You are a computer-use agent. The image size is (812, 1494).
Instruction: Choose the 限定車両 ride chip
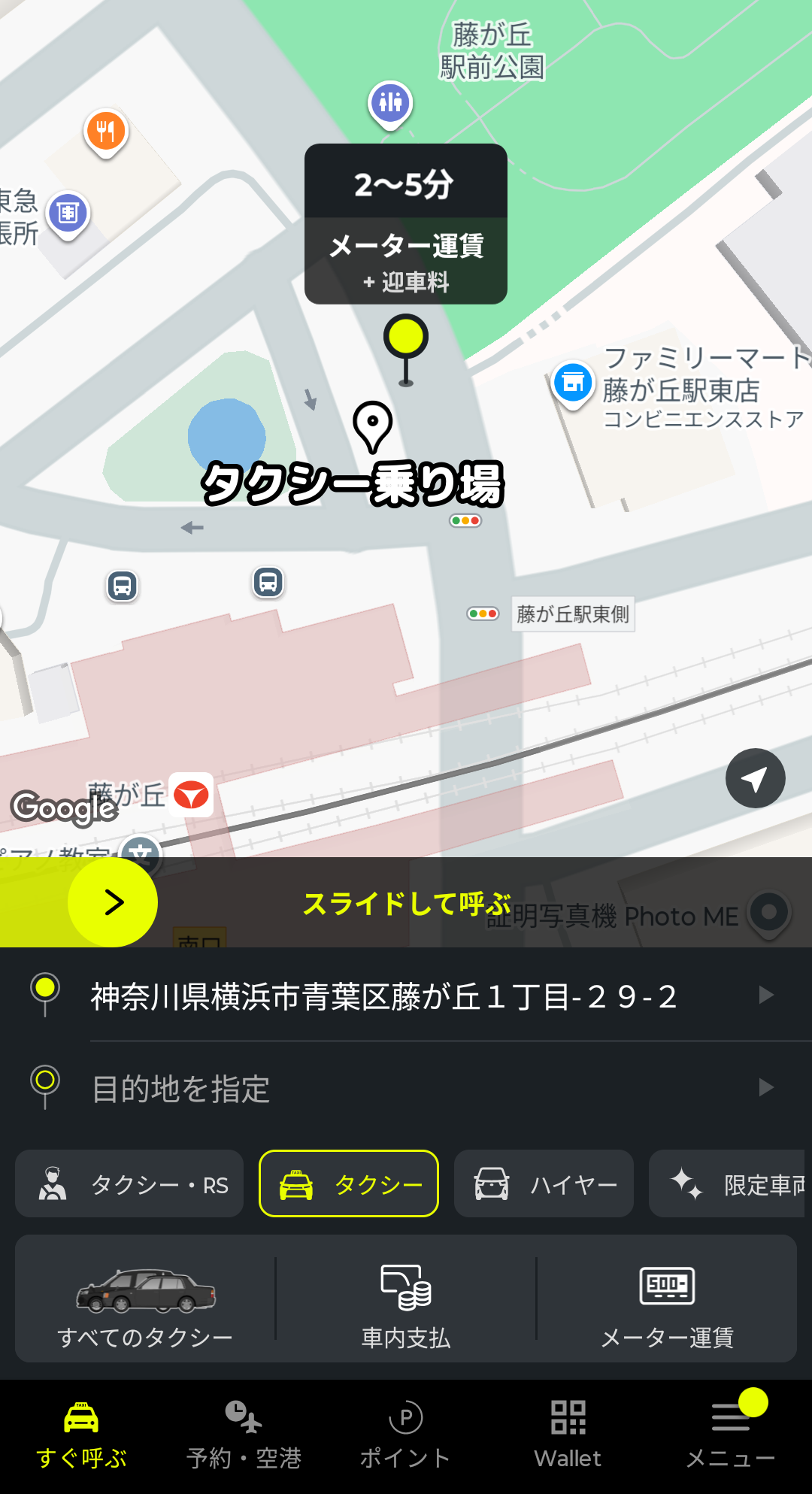click(729, 1183)
